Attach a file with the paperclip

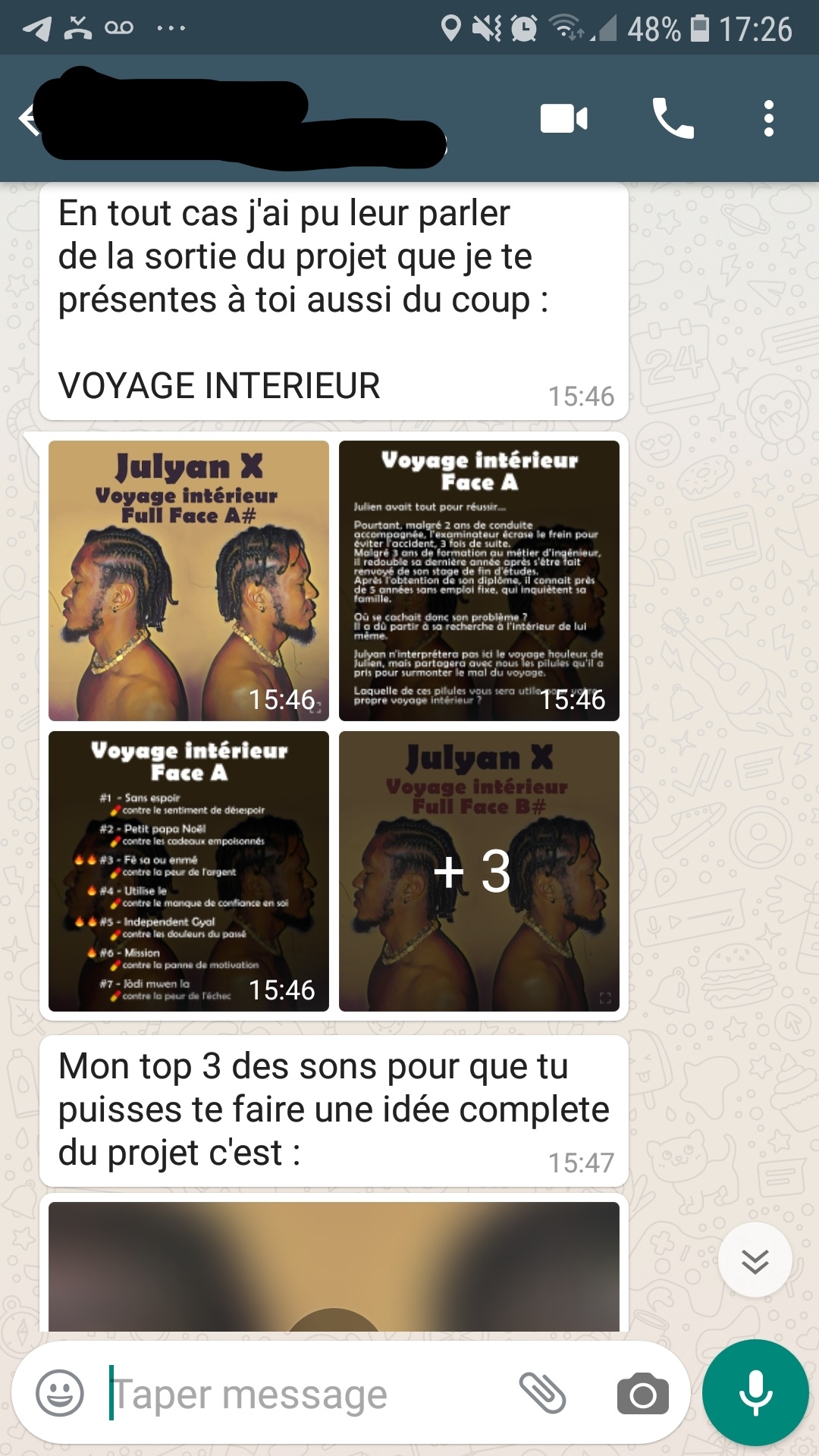point(542,1393)
